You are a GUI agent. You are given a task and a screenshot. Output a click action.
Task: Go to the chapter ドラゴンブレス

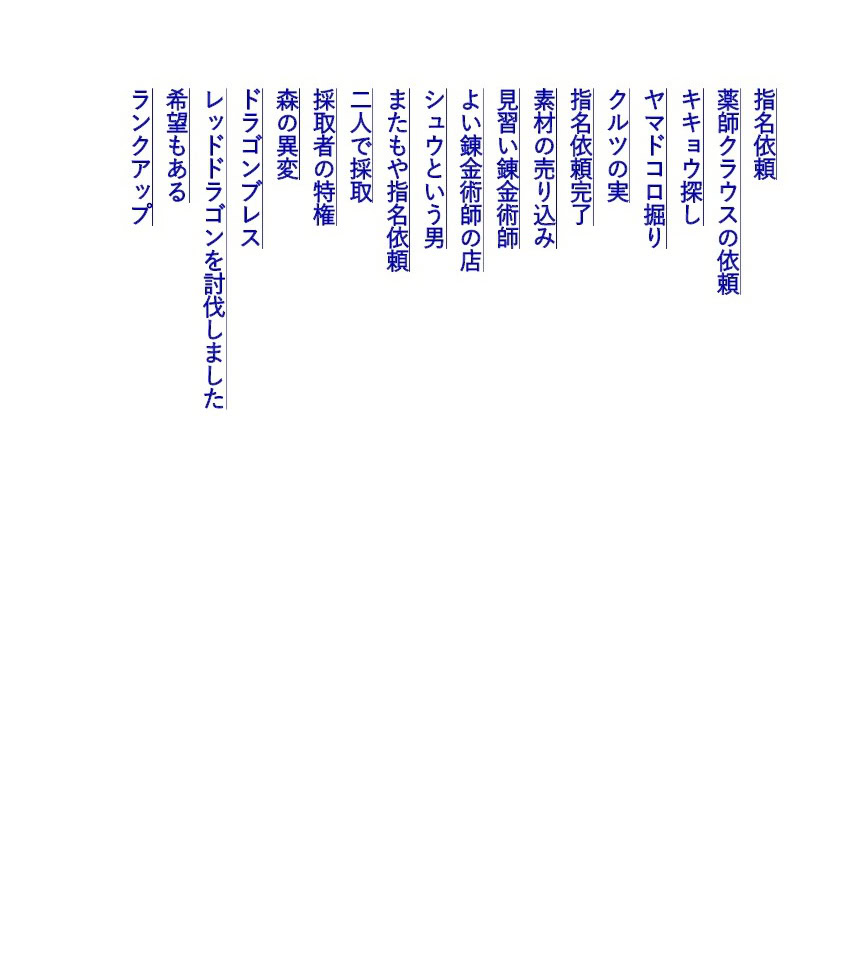pyautogui.click(x=251, y=168)
